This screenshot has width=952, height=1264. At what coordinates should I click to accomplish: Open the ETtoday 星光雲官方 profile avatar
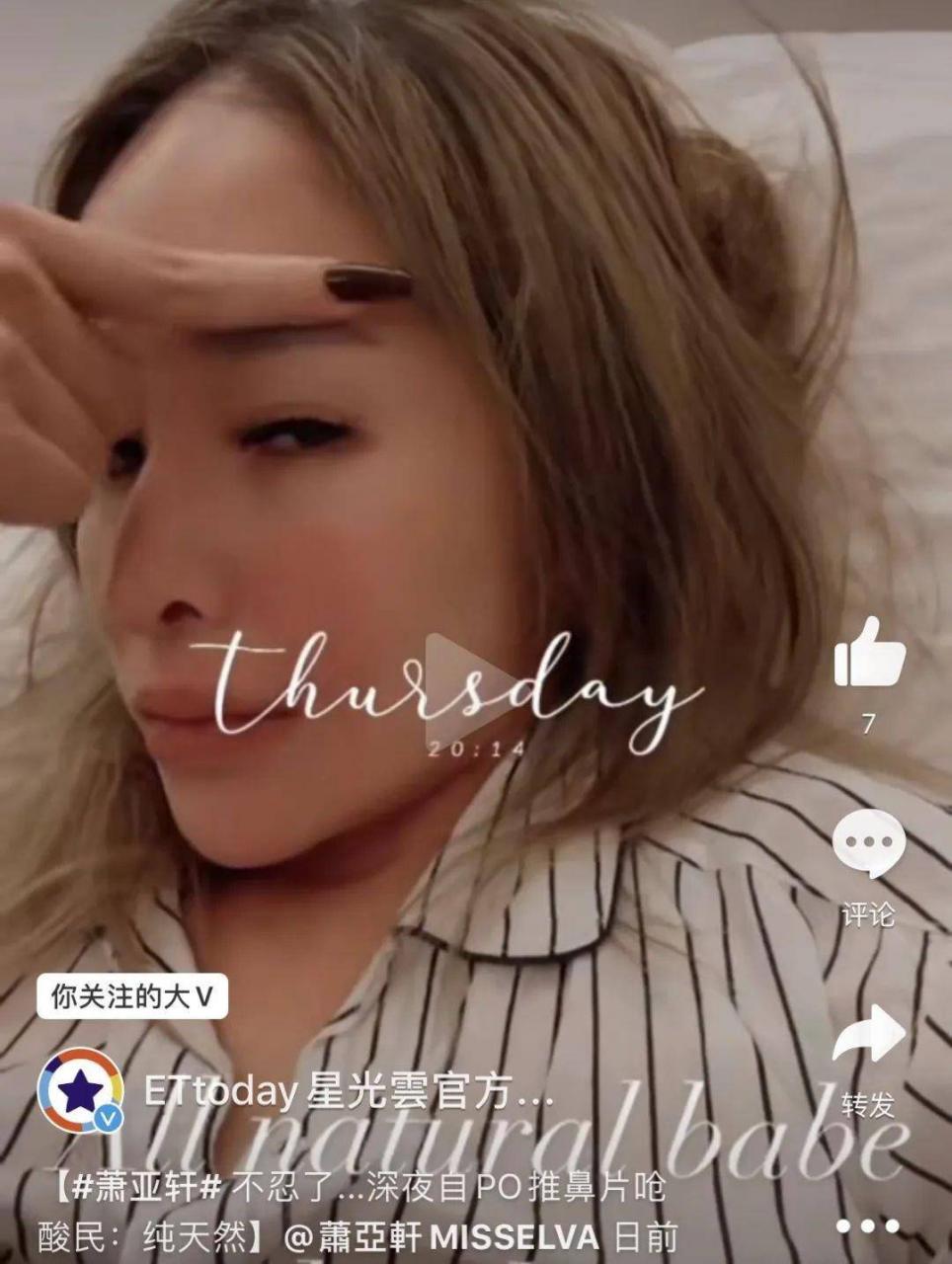coord(79,1091)
